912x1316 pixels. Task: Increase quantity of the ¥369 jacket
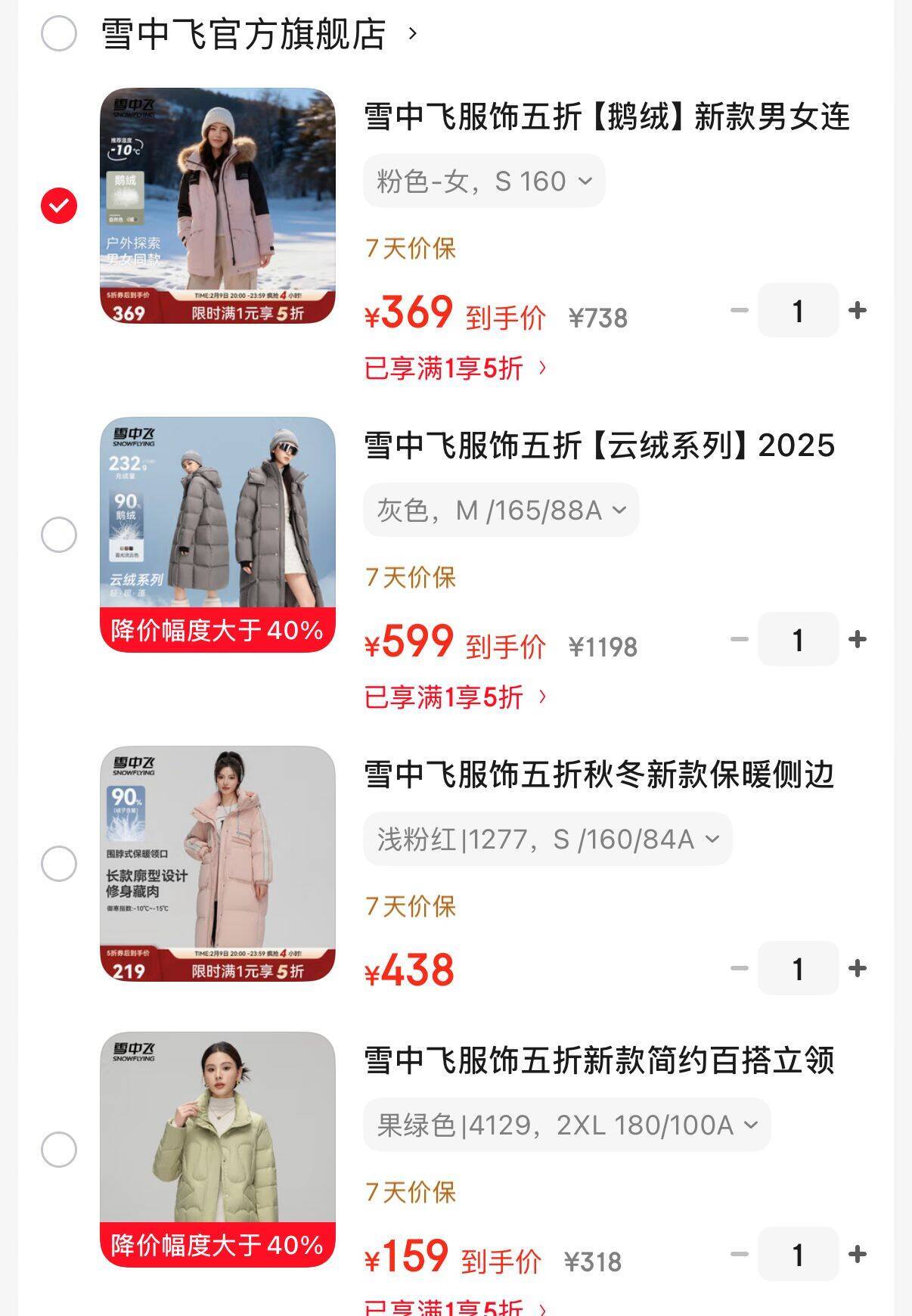click(x=858, y=310)
